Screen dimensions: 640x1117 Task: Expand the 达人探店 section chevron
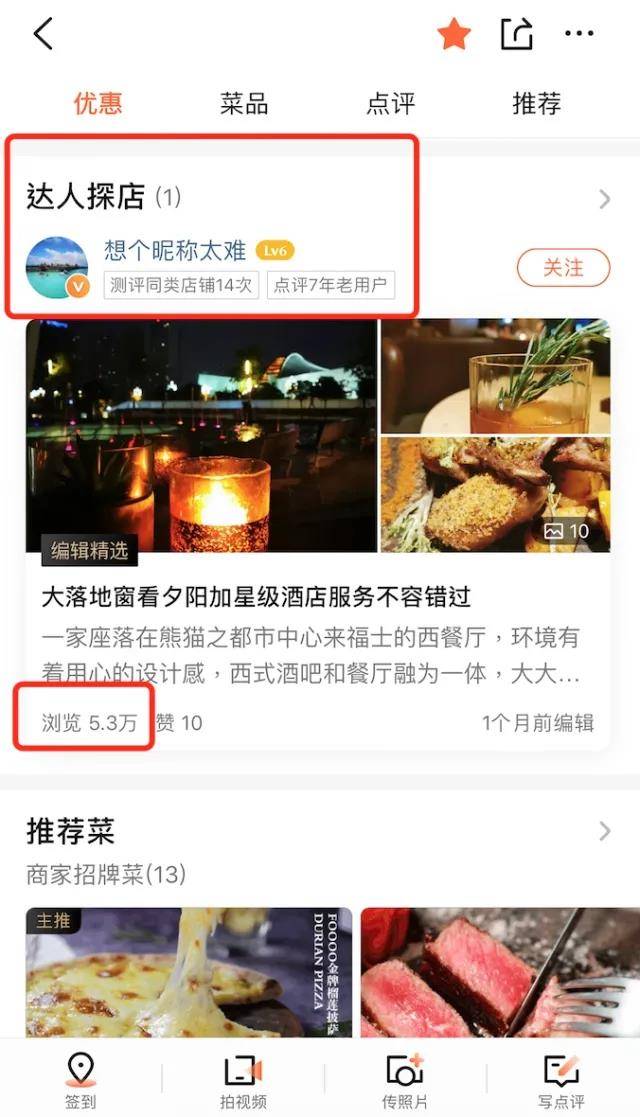(604, 199)
